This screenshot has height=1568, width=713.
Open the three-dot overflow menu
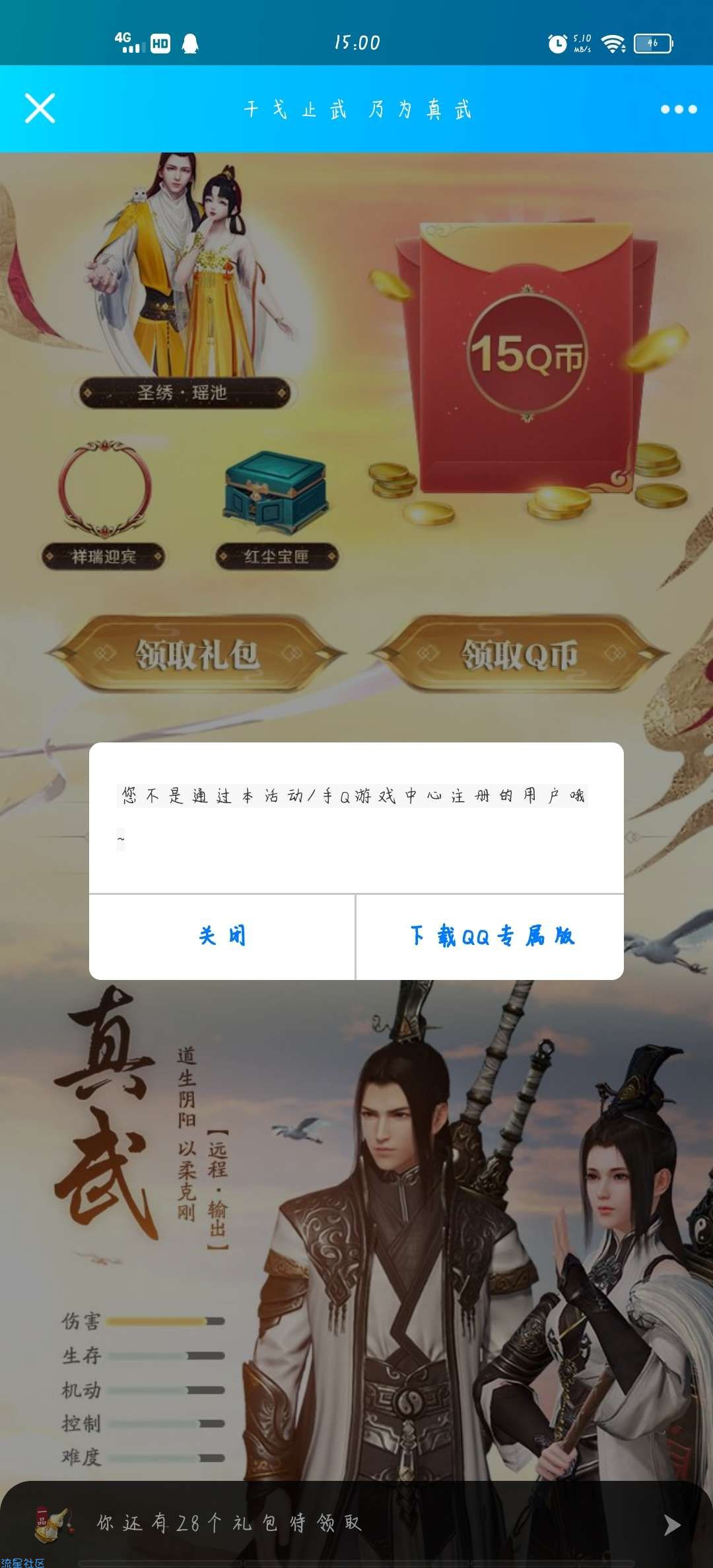pos(678,110)
